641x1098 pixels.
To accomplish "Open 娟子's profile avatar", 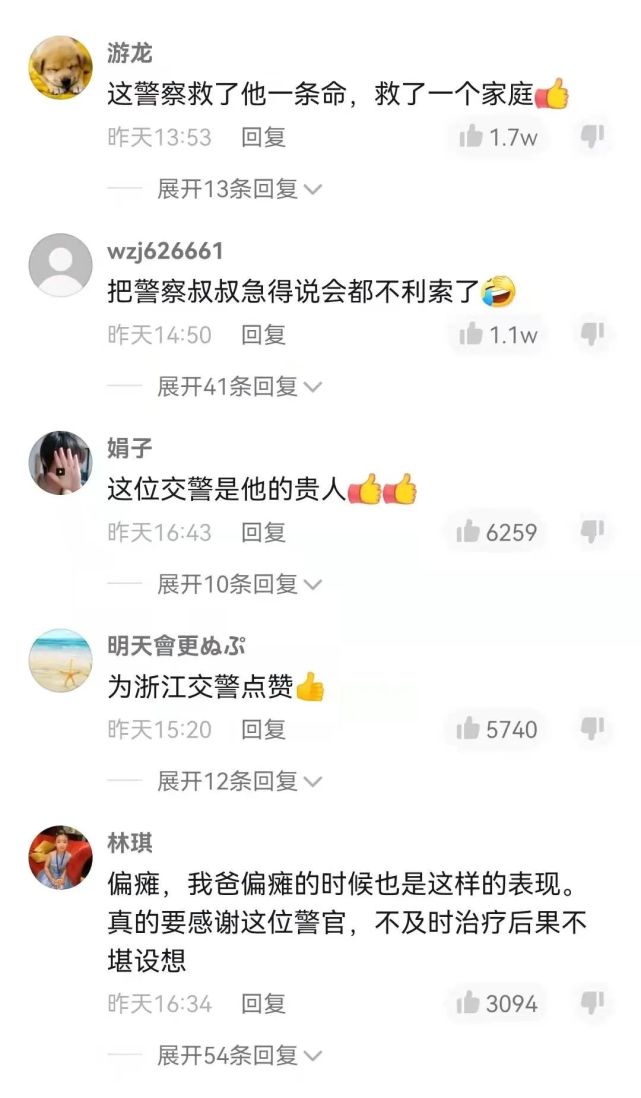I will [60, 462].
